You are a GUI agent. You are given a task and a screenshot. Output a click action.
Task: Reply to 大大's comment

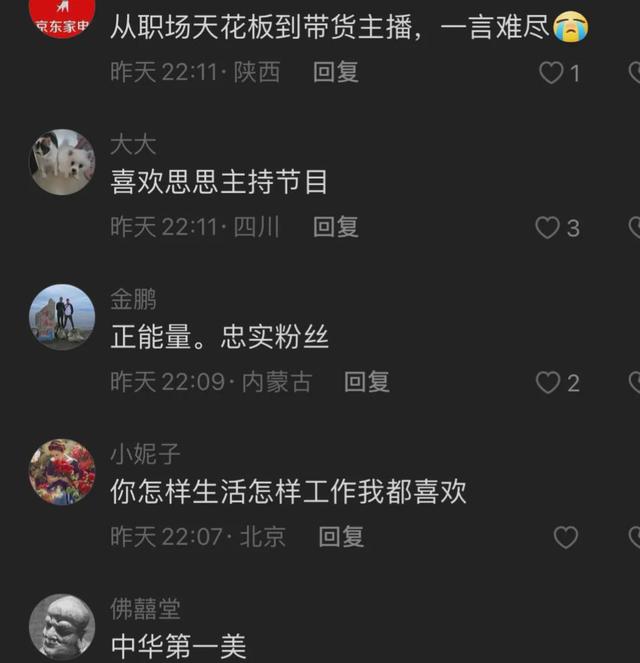[x=336, y=227]
